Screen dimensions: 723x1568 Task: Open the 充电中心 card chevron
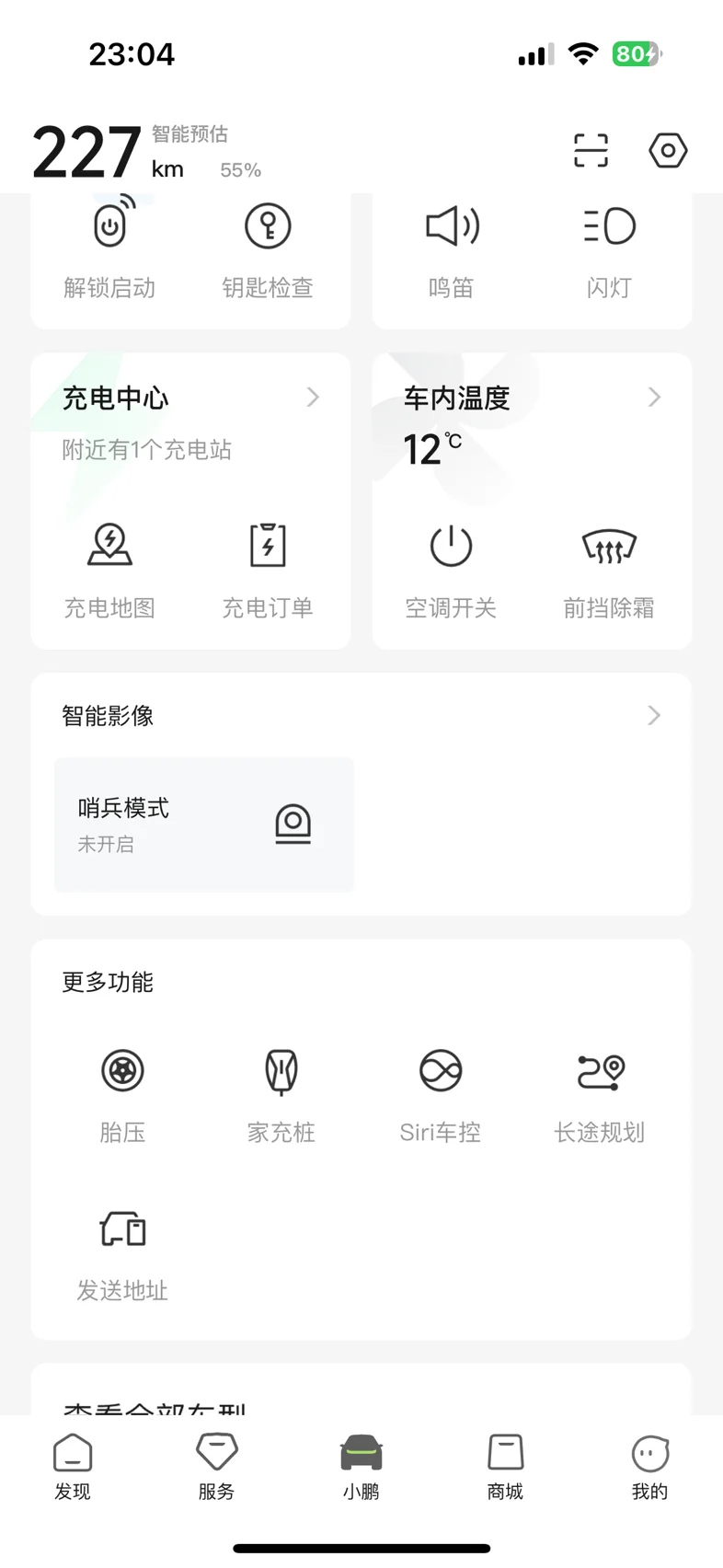pos(313,398)
